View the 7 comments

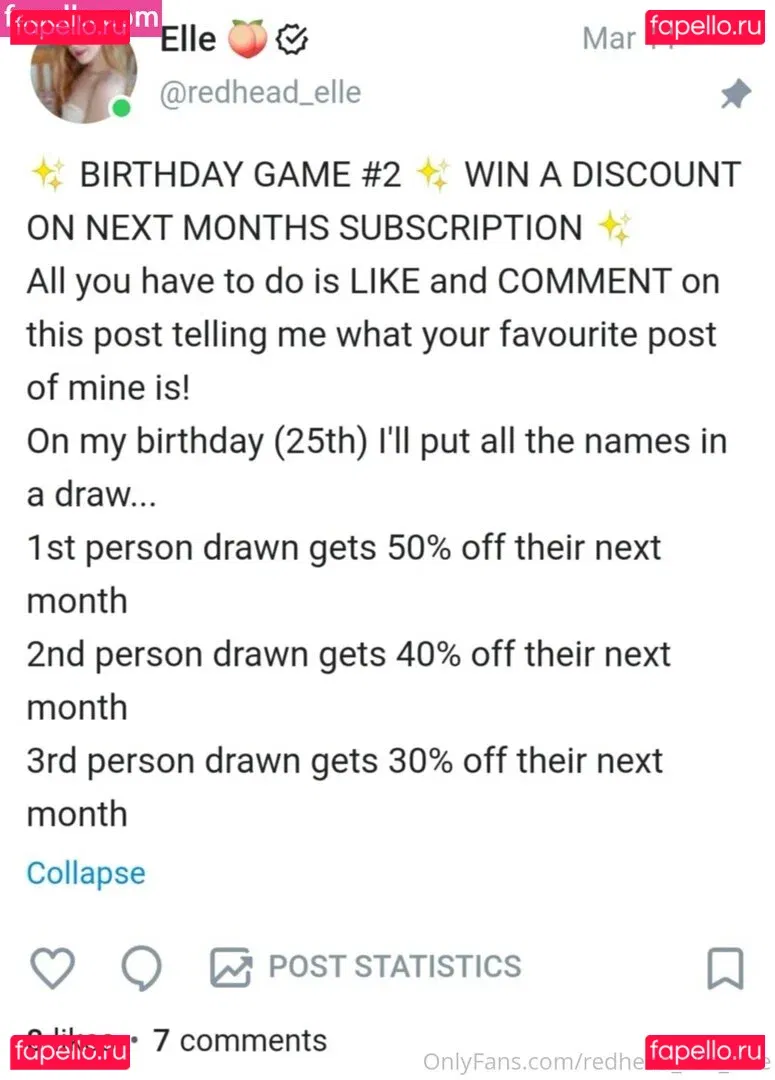tap(240, 1040)
